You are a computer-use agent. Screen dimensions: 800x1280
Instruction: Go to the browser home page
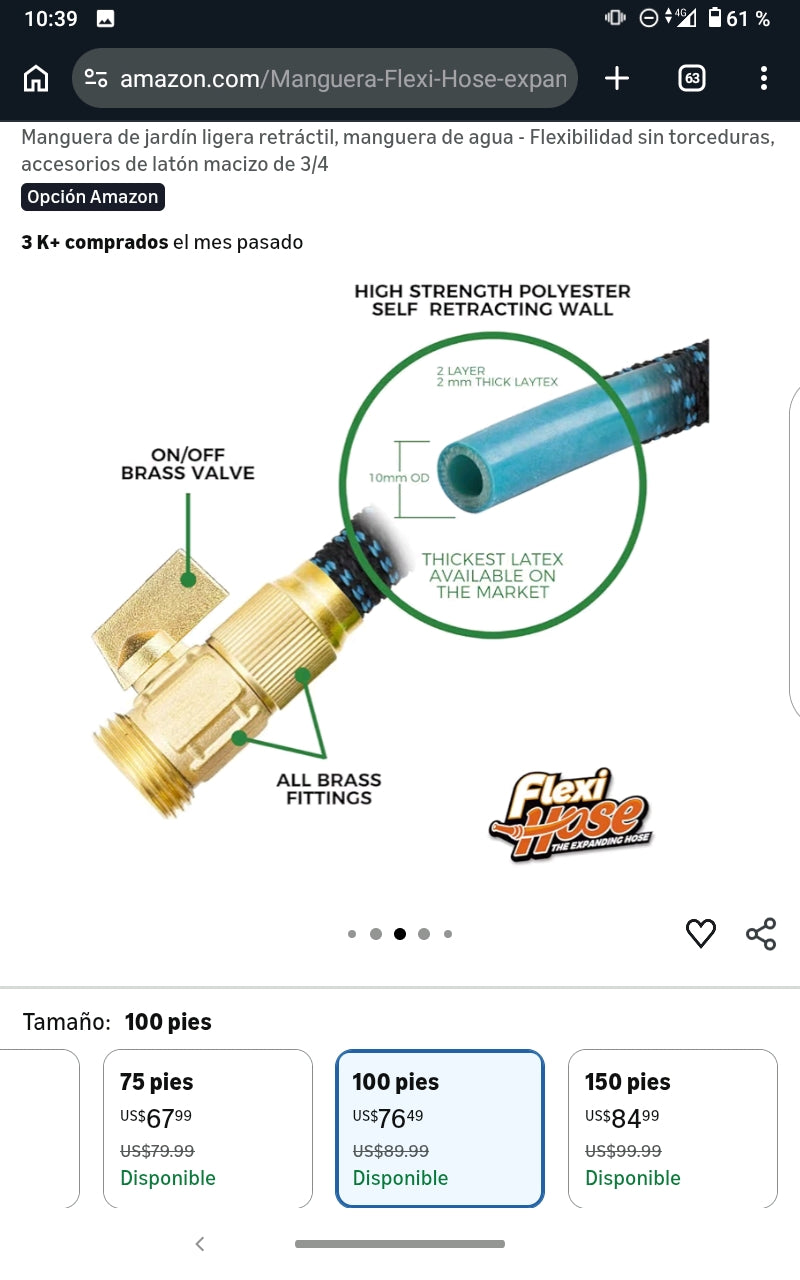pos(36,78)
